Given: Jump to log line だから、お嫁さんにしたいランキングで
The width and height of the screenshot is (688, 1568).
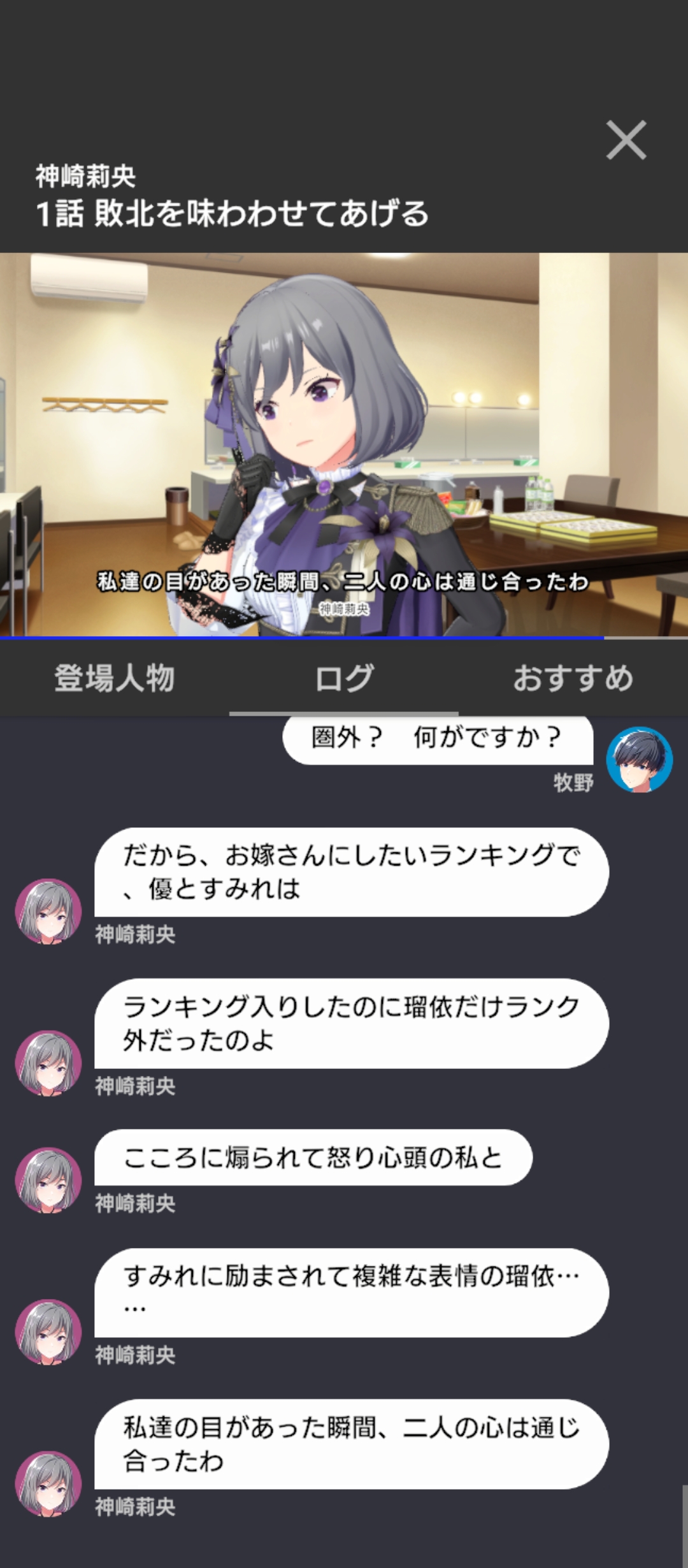Looking at the screenshot, I should point(351,872).
